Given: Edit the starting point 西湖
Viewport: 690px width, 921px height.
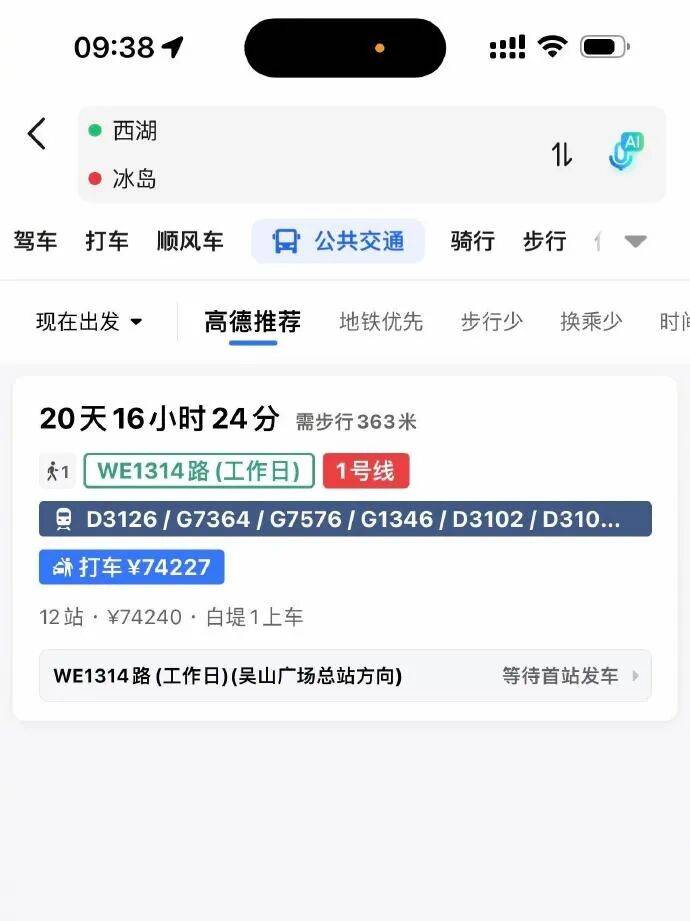Looking at the screenshot, I should click(135, 131).
